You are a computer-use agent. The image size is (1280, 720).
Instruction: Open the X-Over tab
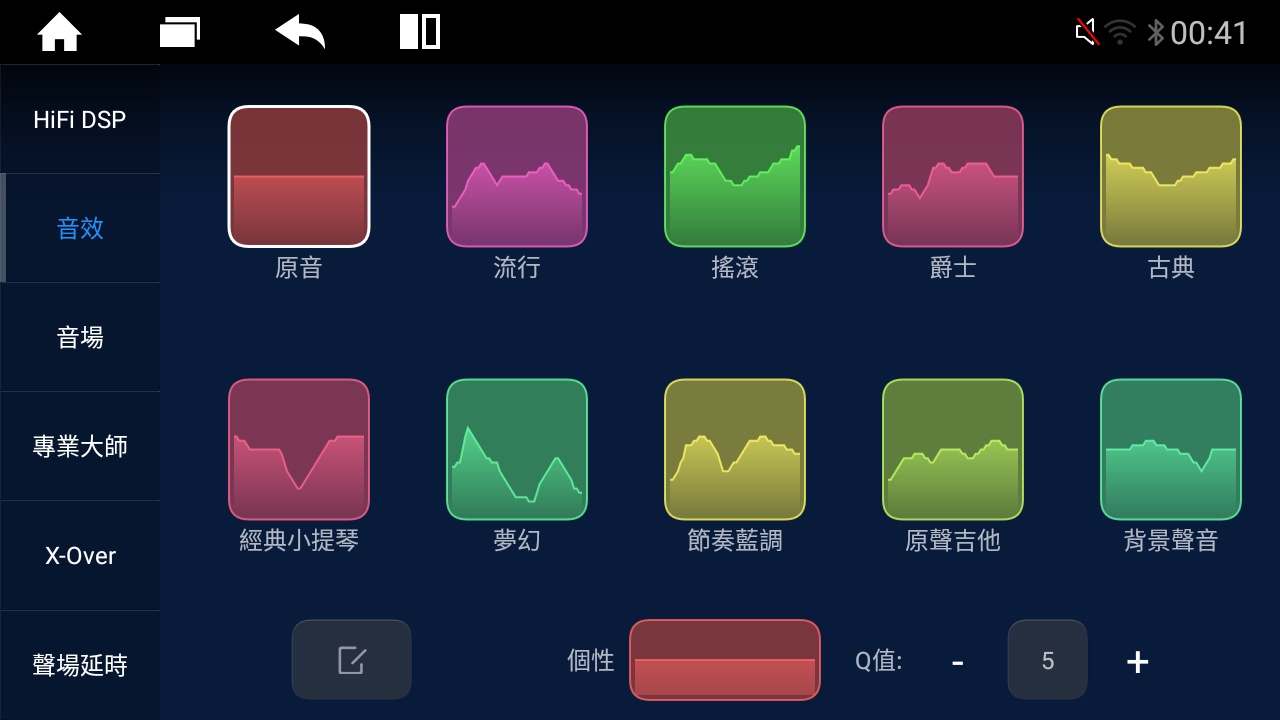coord(80,556)
